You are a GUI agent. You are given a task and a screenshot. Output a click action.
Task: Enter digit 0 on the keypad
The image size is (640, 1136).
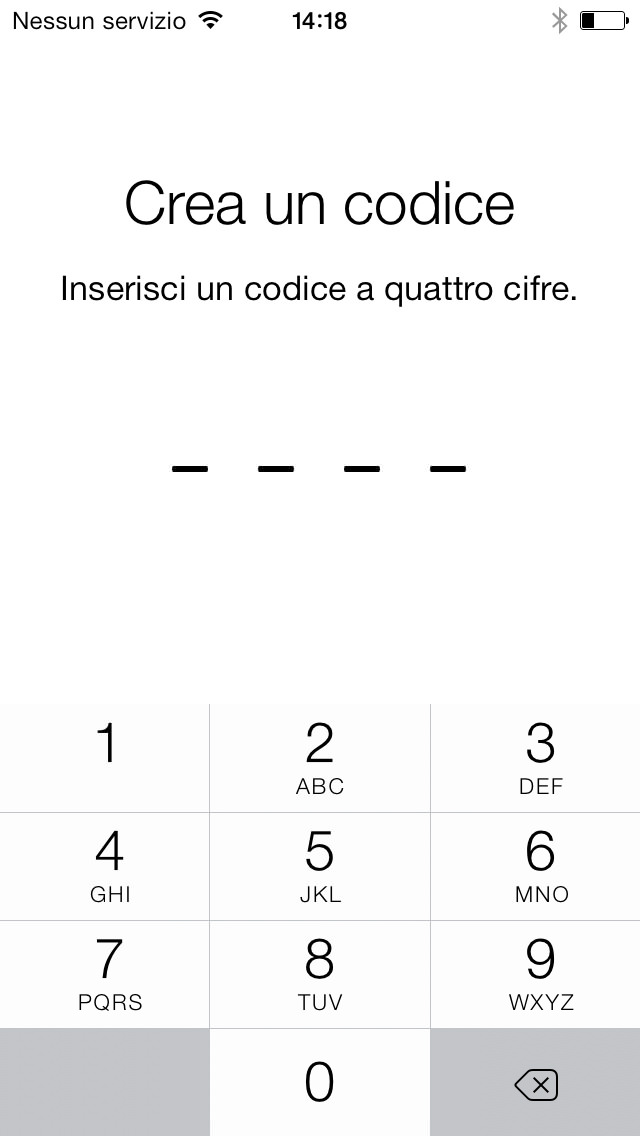click(320, 1082)
